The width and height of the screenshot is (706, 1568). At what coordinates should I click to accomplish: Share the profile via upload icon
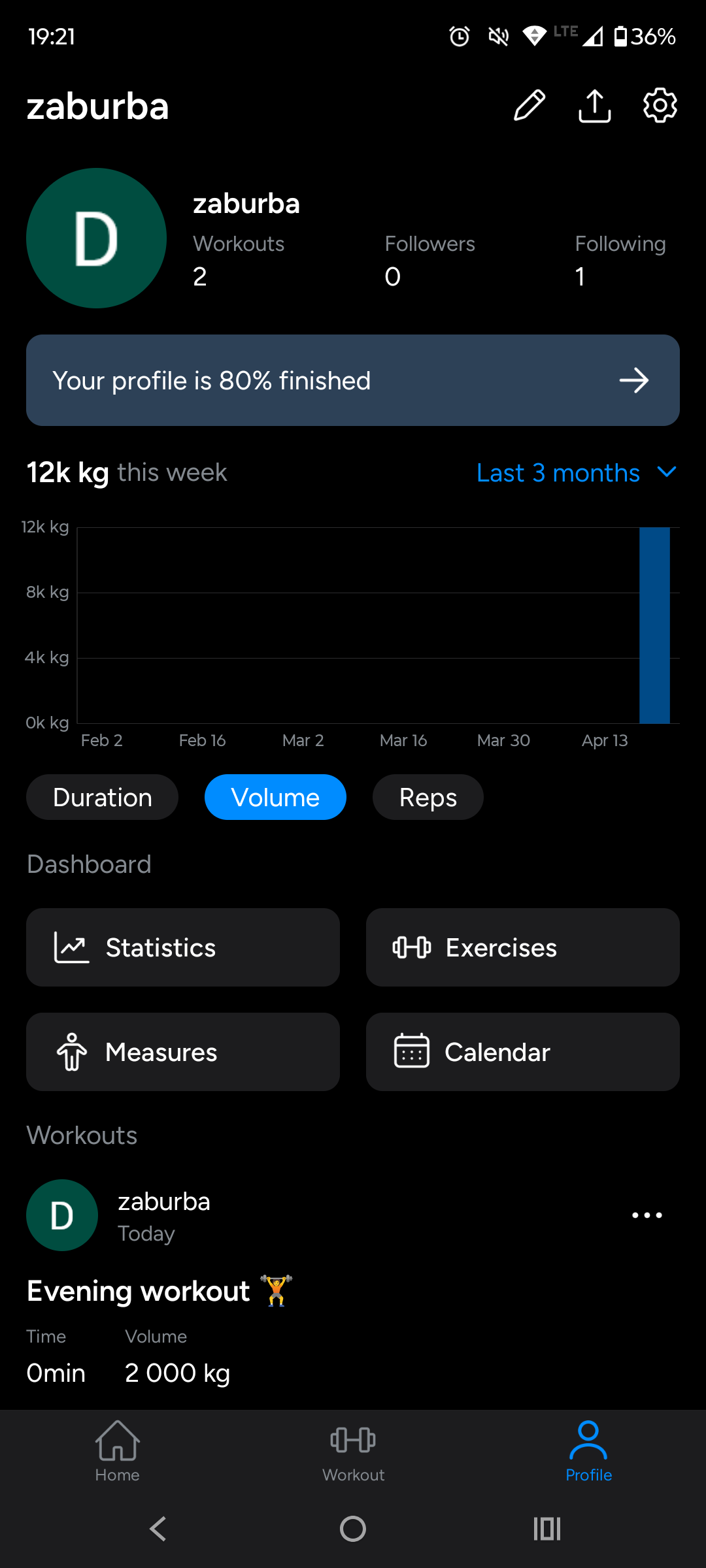594,106
